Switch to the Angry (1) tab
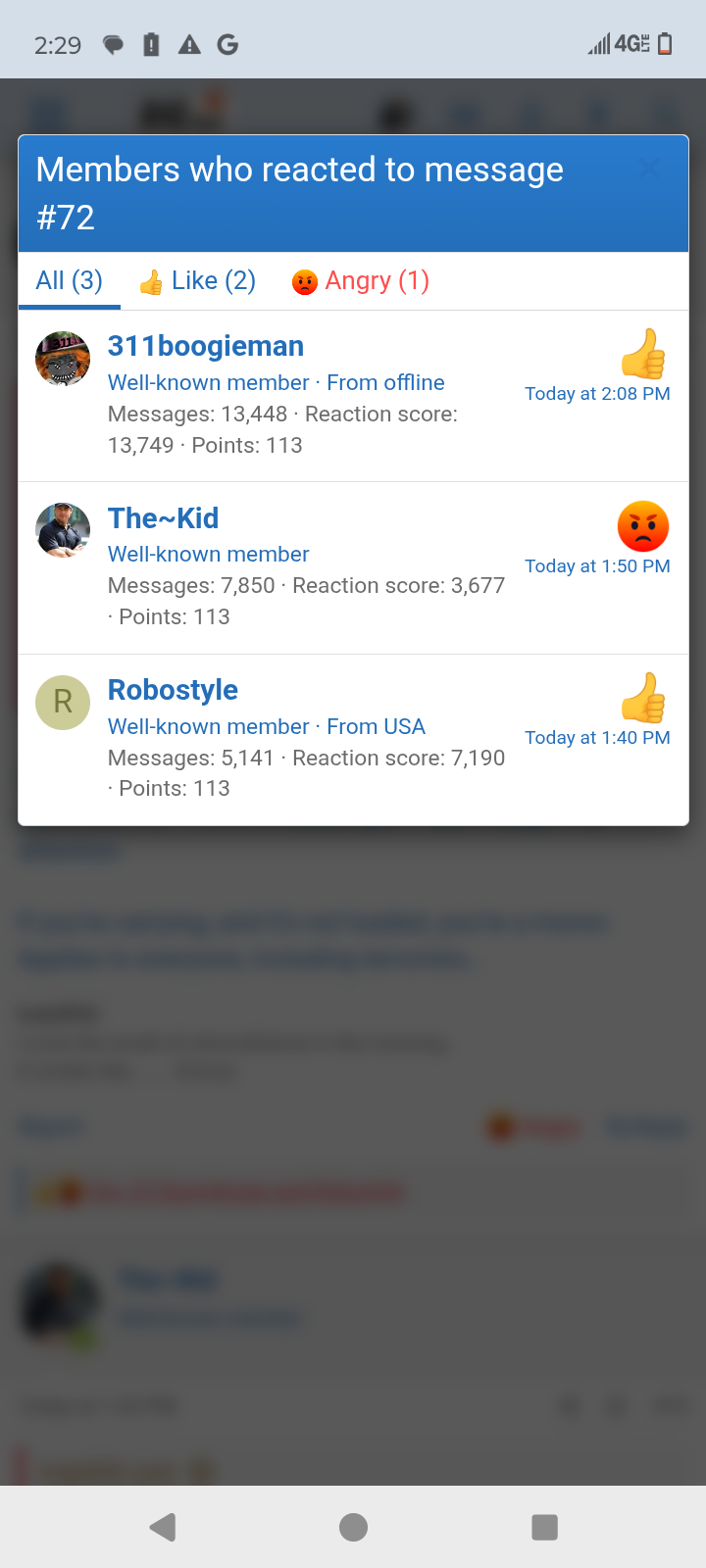This screenshot has width=706, height=1568. [x=361, y=281]
